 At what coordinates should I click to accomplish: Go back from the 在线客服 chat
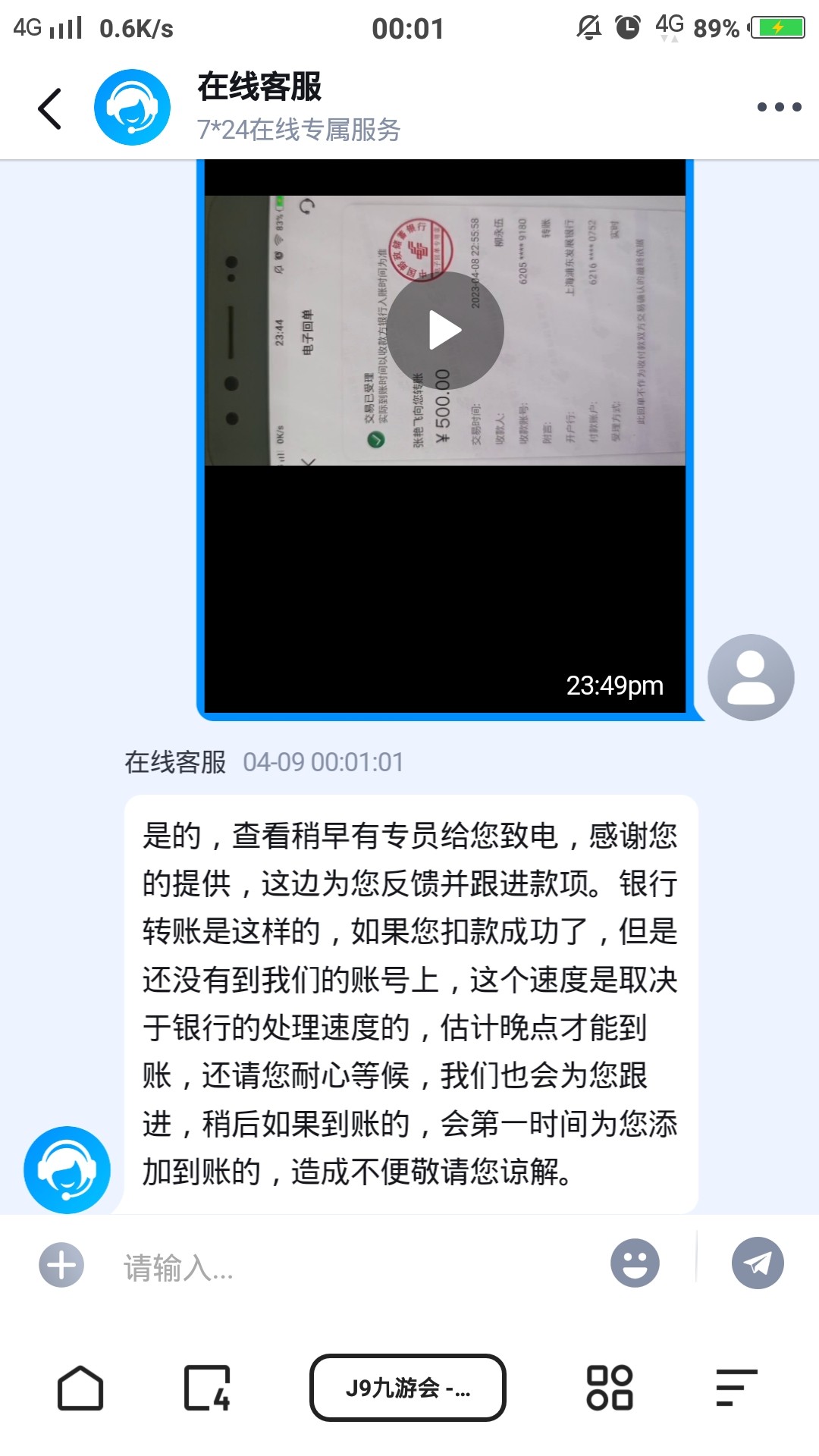pyautogui.click(x=50, y=108)
